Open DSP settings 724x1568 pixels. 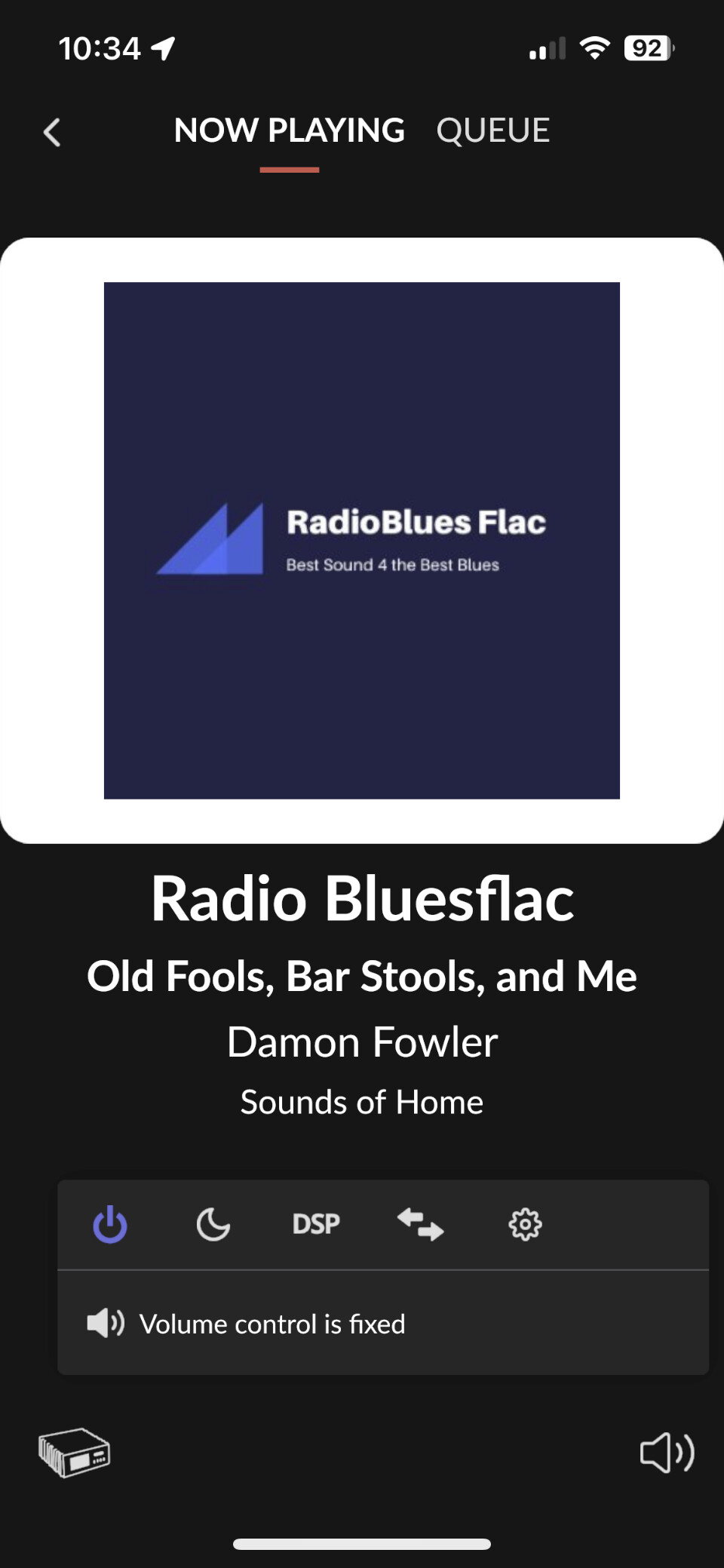[x=316, y=1223]
